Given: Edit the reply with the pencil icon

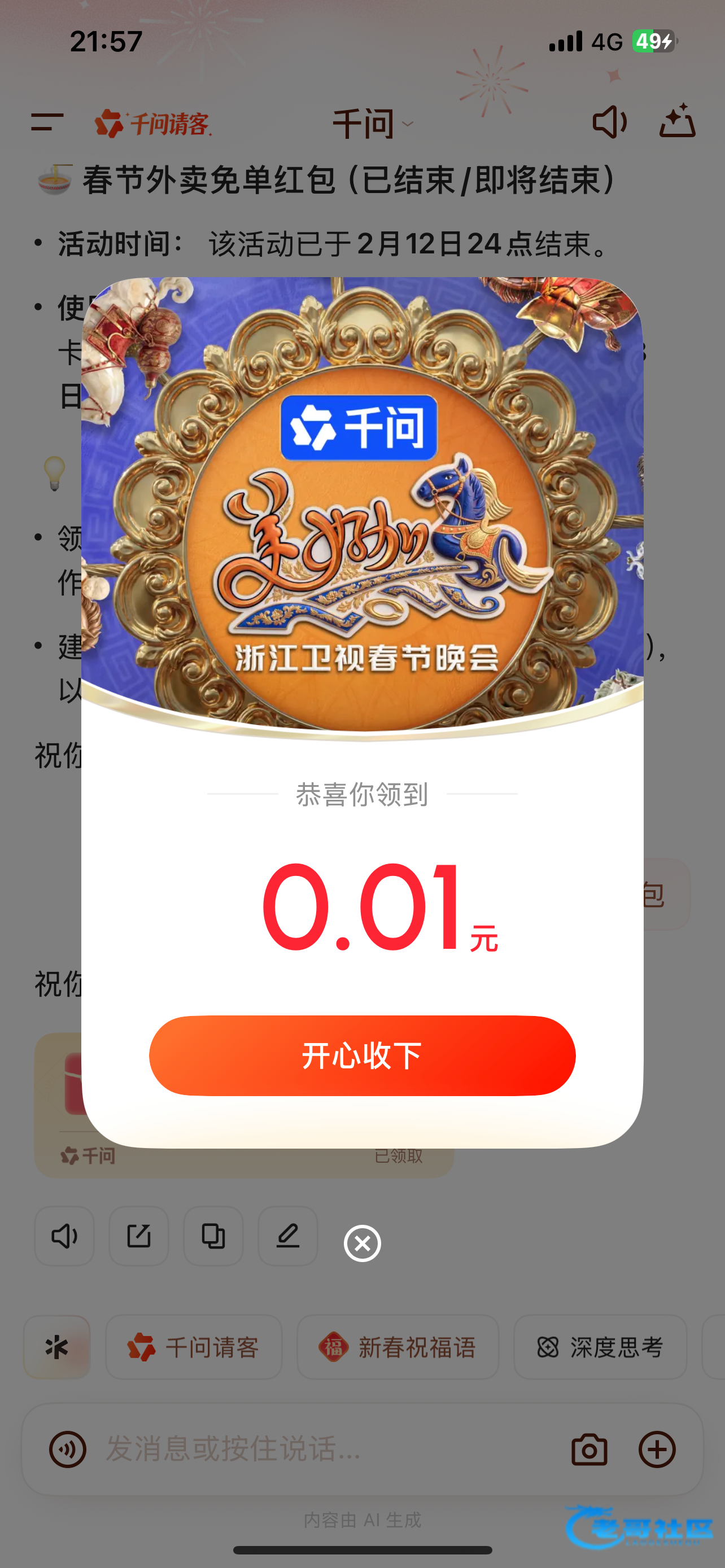Looking at the screenshot, I should [x=288, y=1236].
